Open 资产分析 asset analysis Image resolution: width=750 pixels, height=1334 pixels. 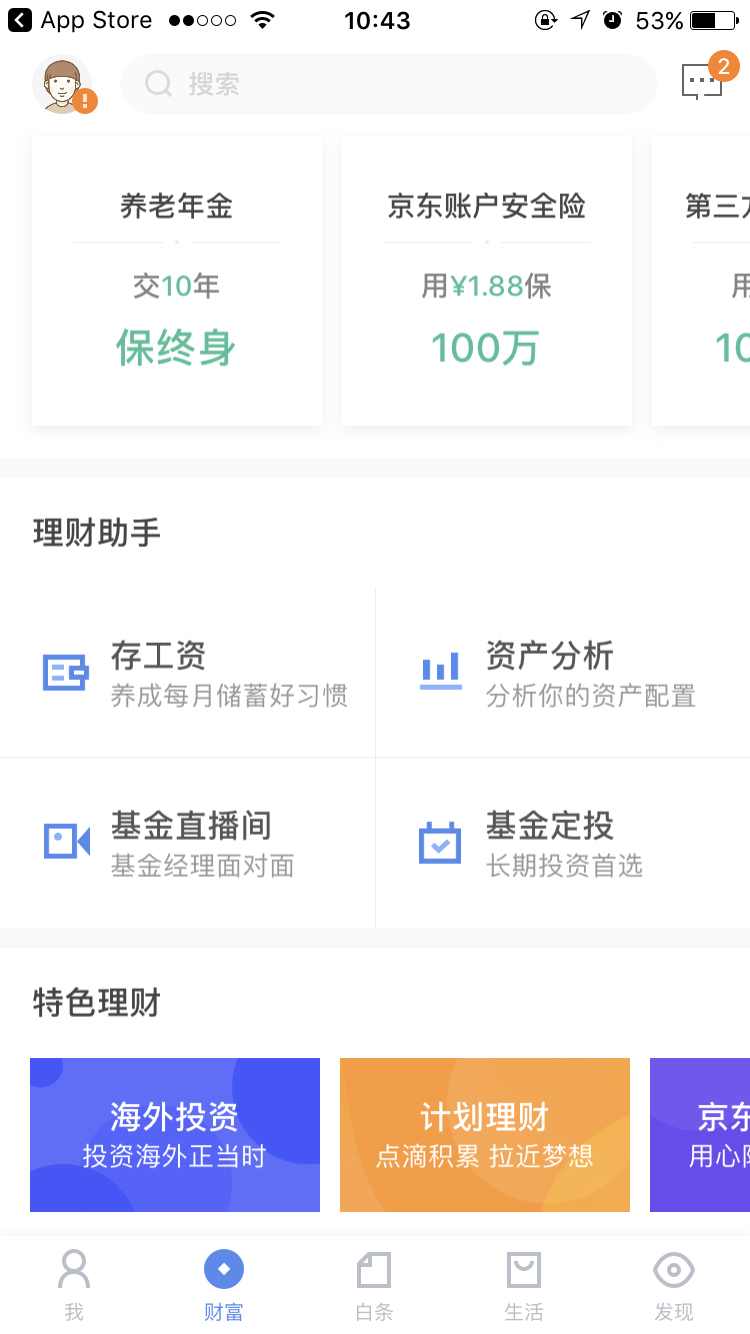563,673
